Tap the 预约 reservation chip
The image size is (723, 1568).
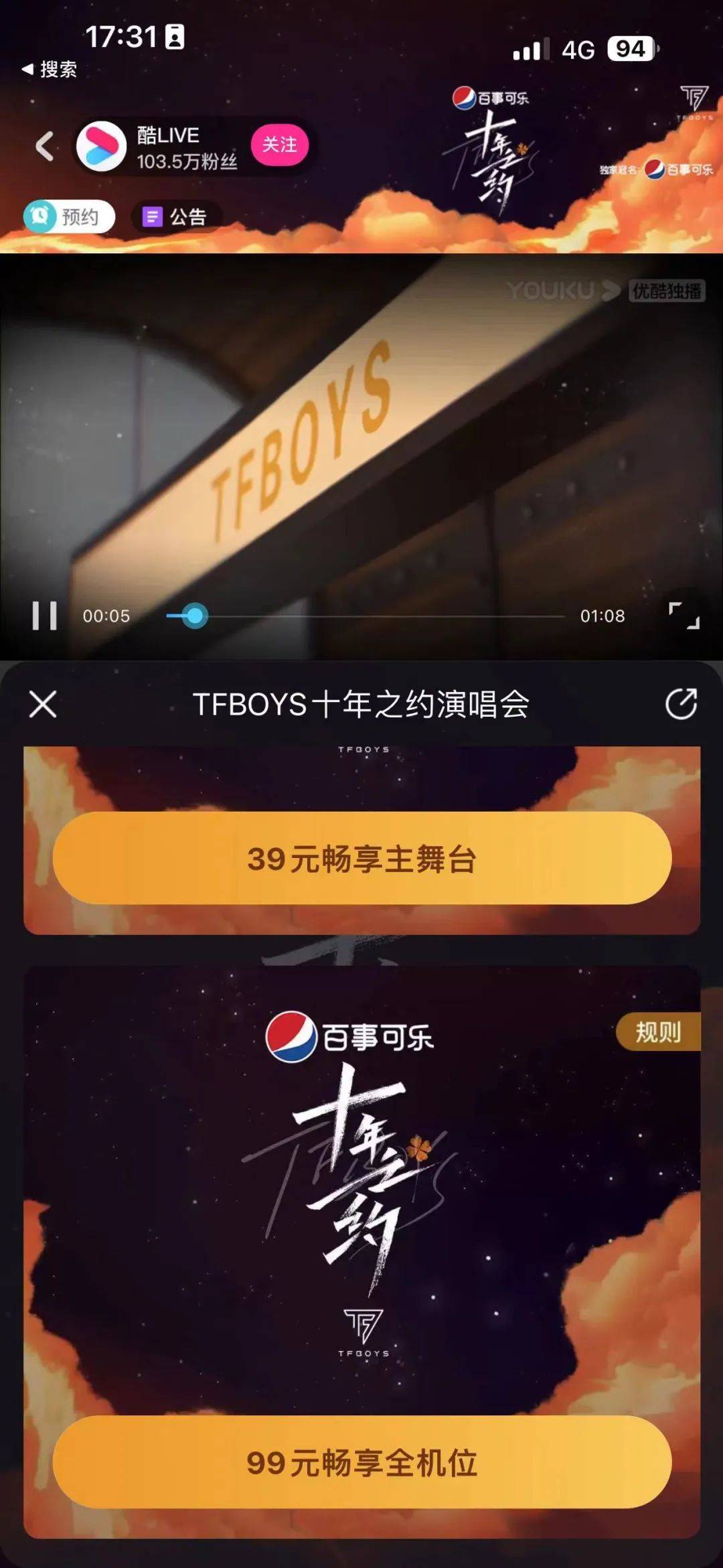point(69,216)
